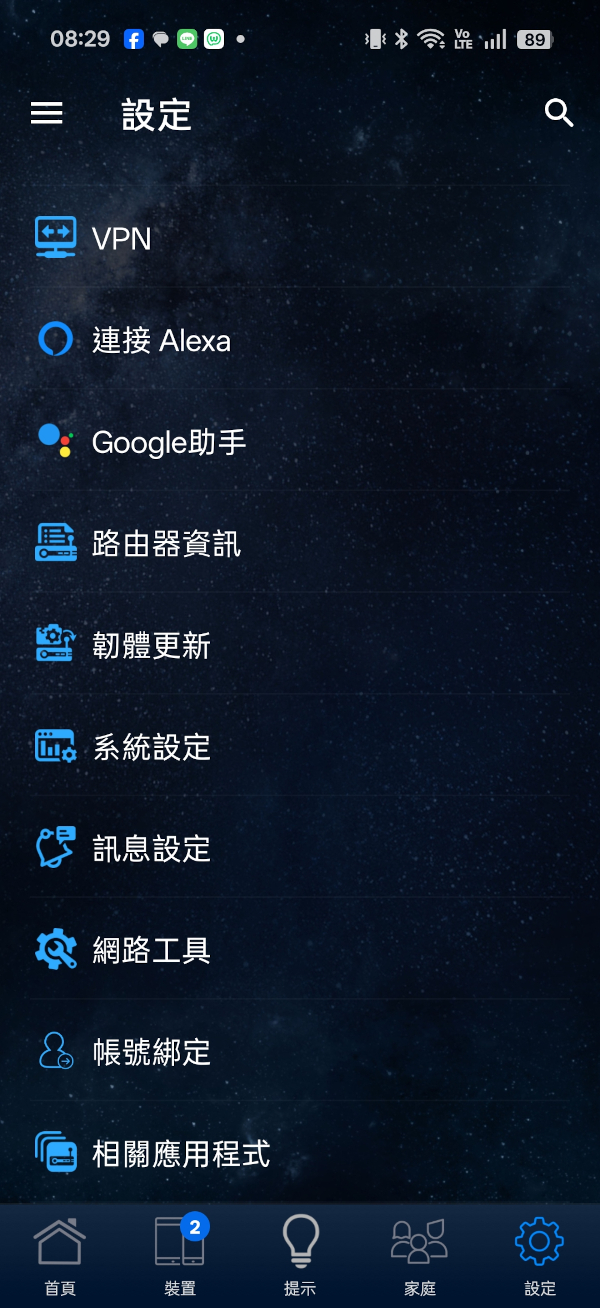Viewport: 600px width, 1308px height.
Task: Select 相關應用程式 row
Action: pyautogui.click(x=180, y=1154)
